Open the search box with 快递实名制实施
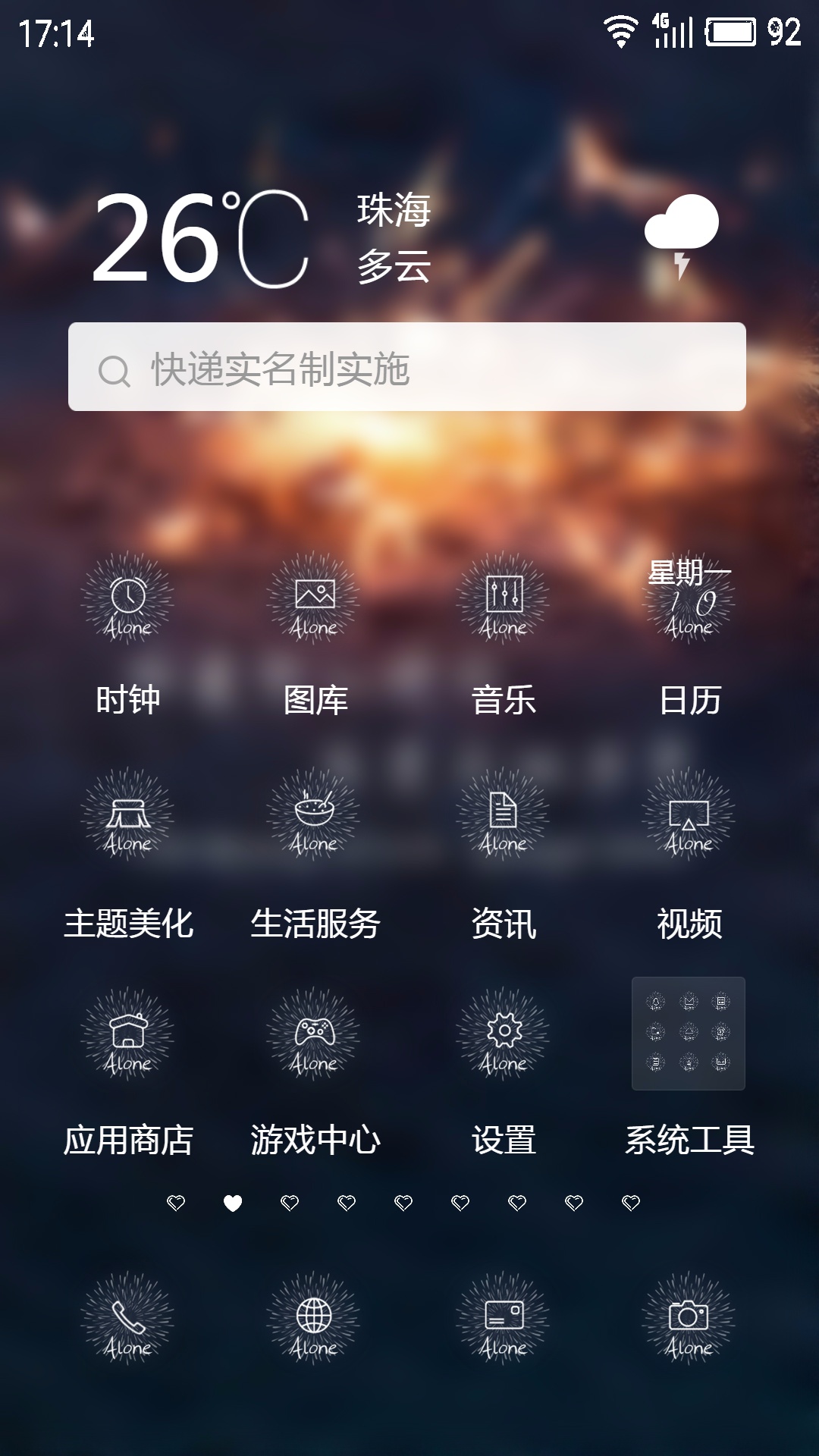 pos(406,367)
